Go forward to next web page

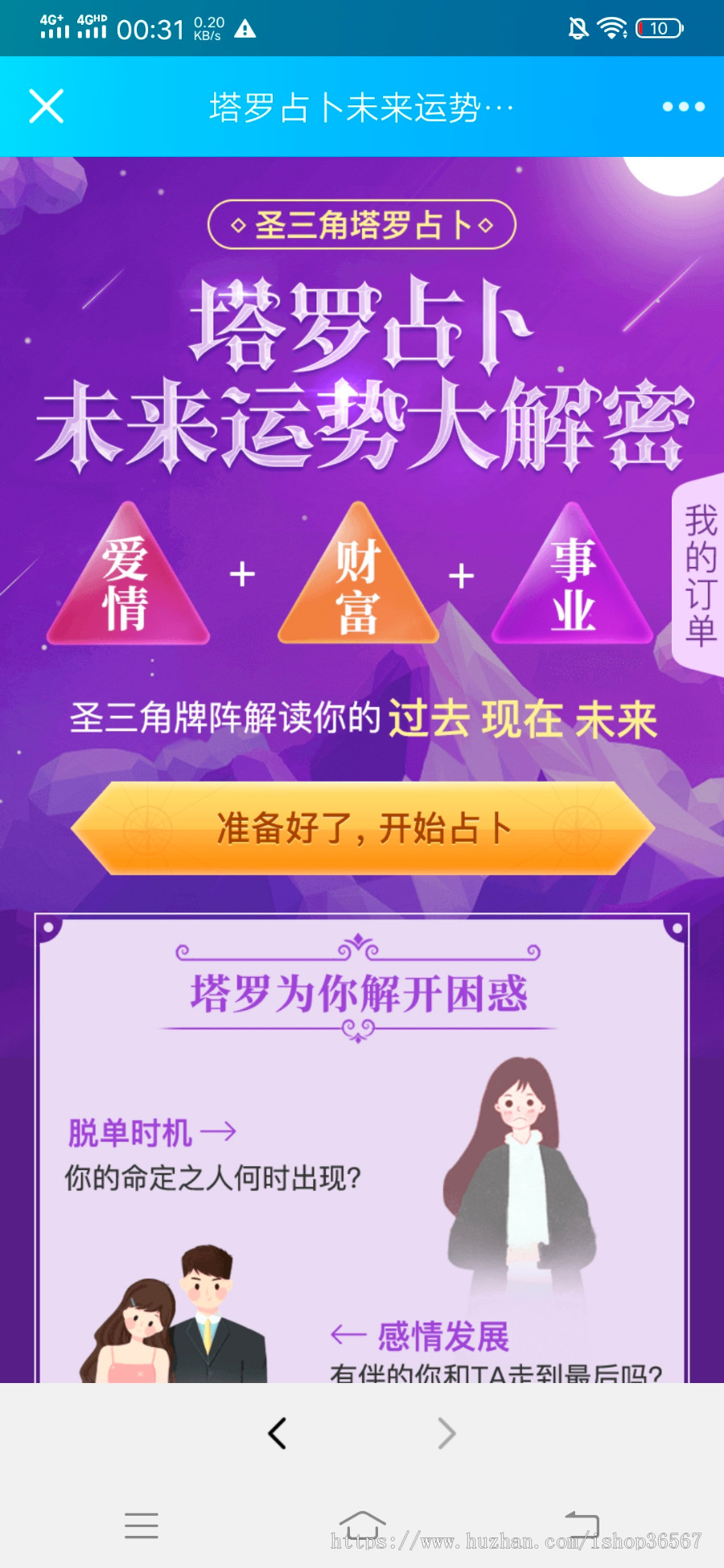click(446, 1433)
